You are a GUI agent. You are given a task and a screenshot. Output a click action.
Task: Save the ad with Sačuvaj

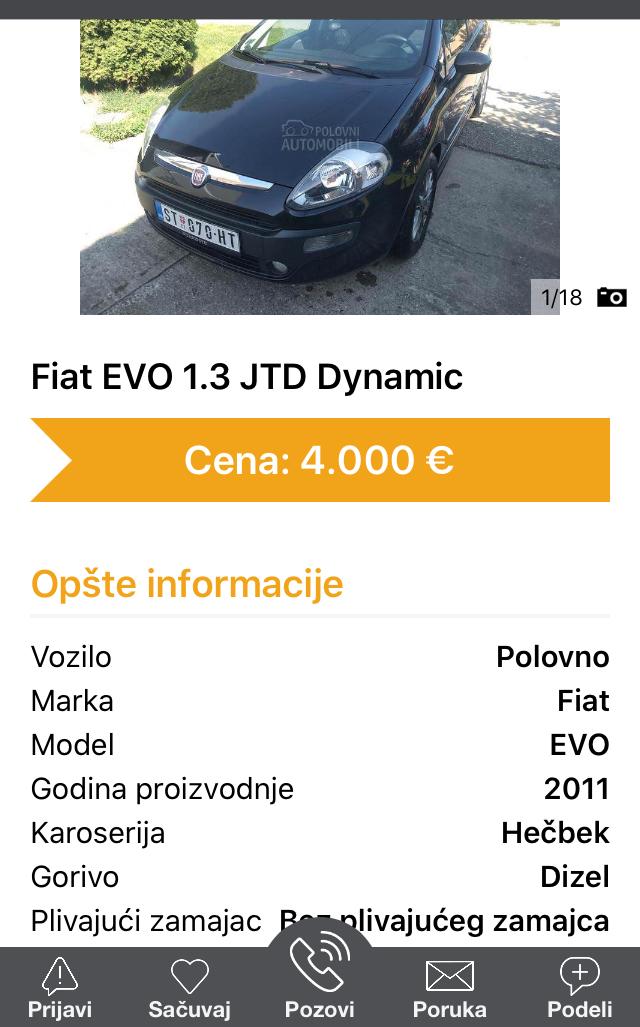(x=189, y=987)
